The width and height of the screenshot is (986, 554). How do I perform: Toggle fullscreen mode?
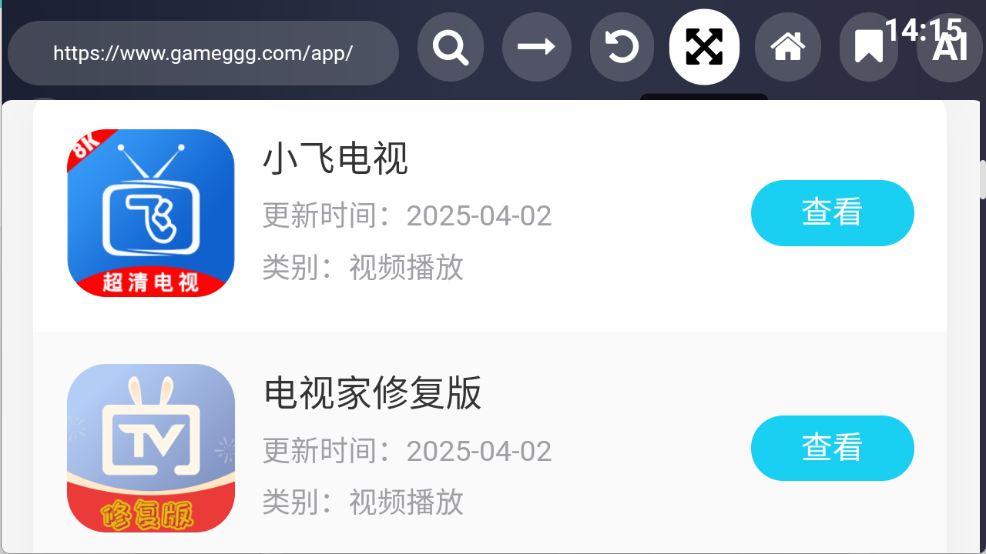click(704, 47)
